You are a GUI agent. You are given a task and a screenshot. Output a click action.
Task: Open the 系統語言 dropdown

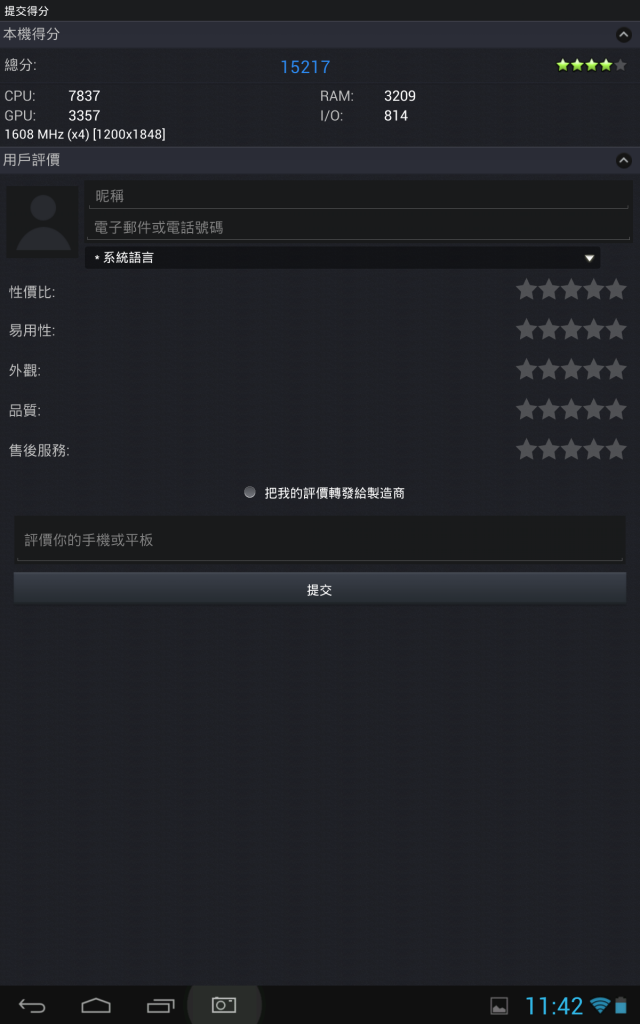click(x=342, y=257)
